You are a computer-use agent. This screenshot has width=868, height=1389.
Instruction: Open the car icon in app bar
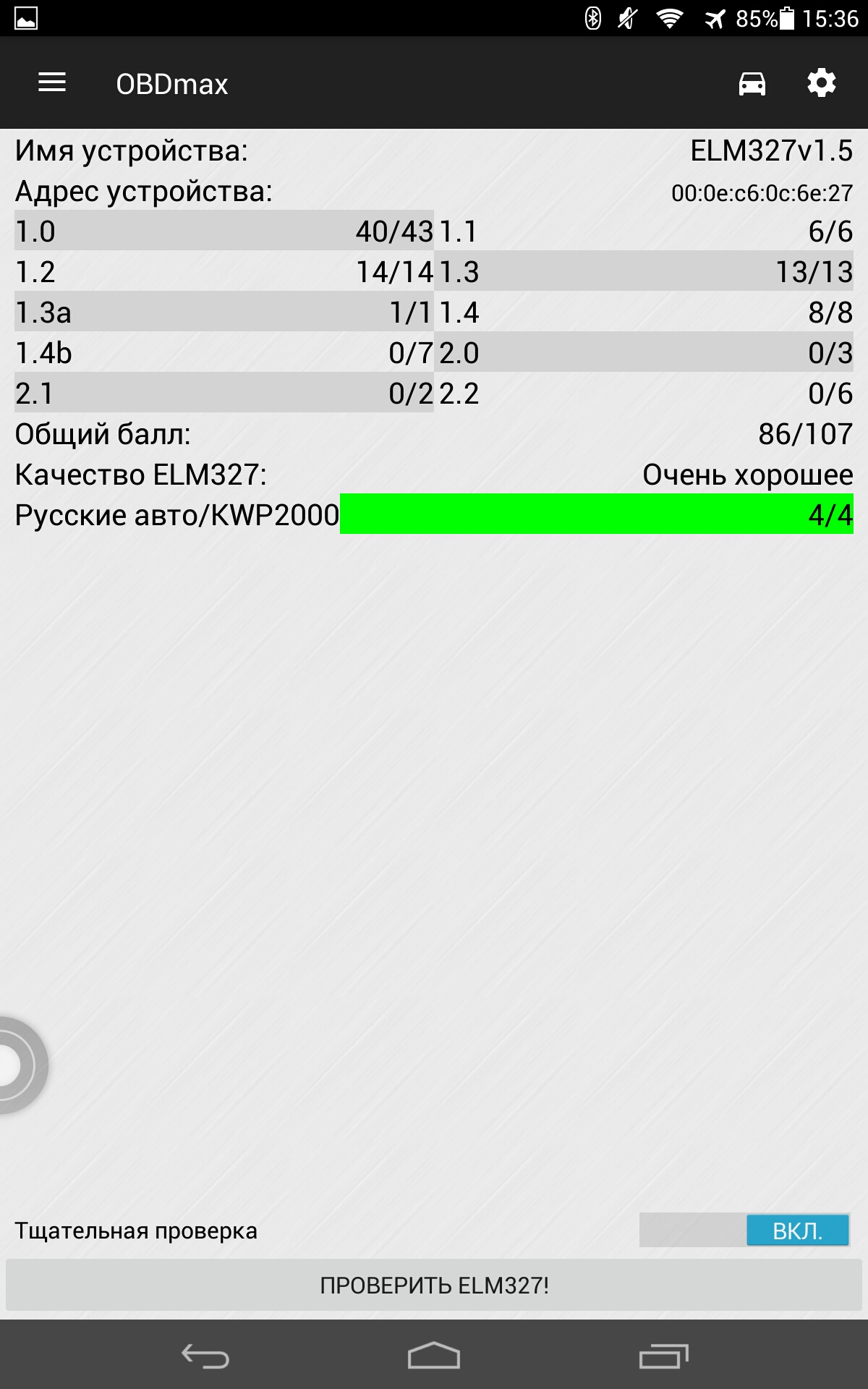pos(752,83)
